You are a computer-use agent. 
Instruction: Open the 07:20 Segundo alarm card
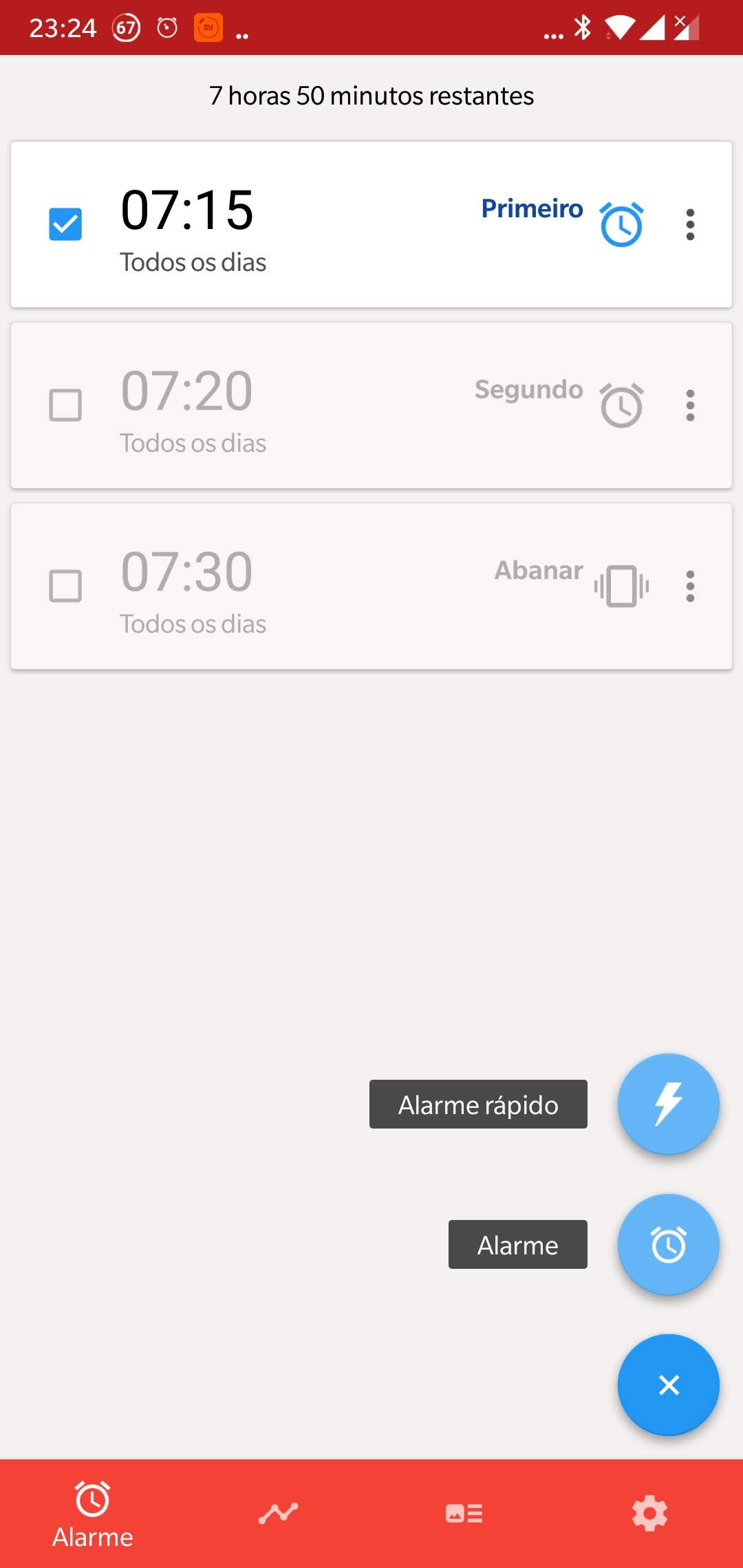coord(344,405)
